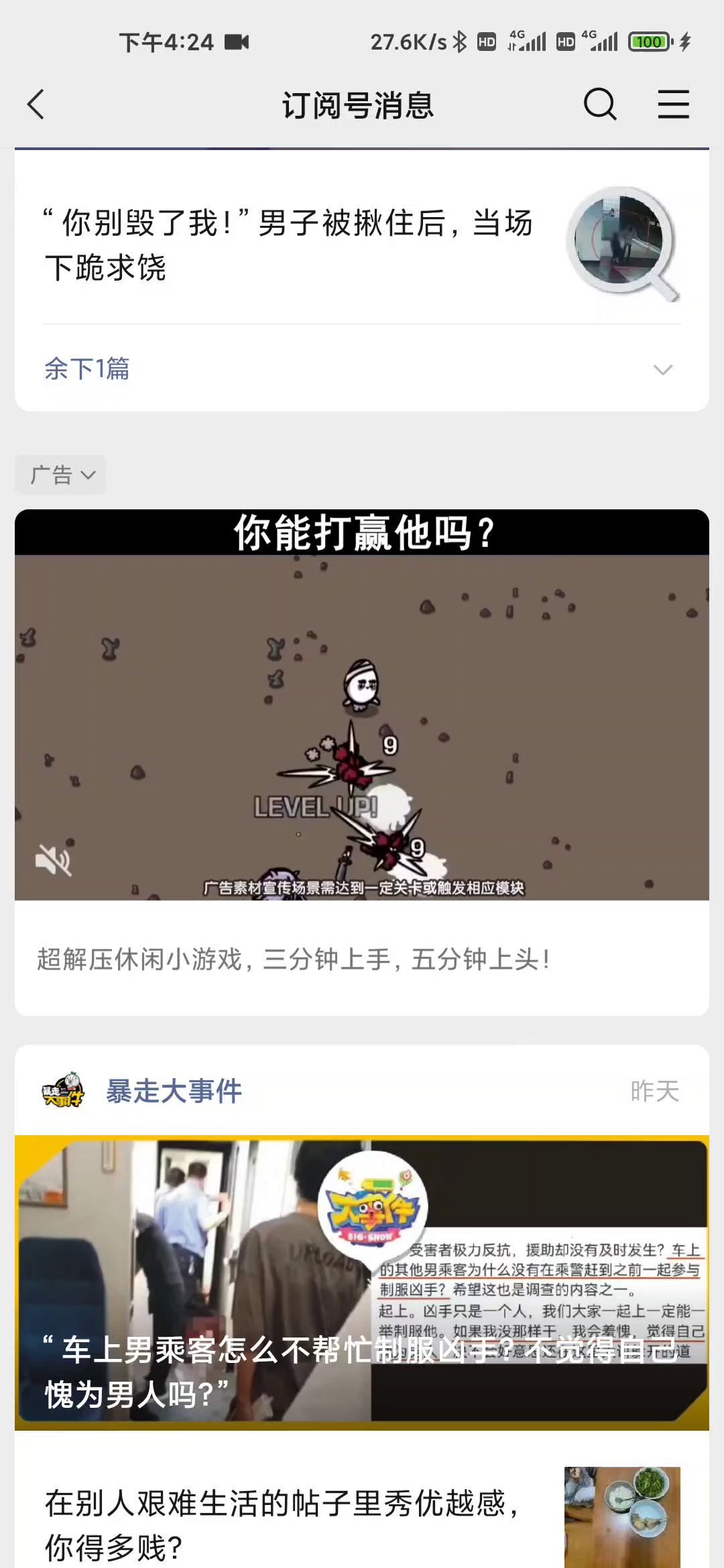Viewport: 724px width, 1568px height.
Task: Open article "你别毁了我!" 男子被揪住后
Action: point(288,245)
